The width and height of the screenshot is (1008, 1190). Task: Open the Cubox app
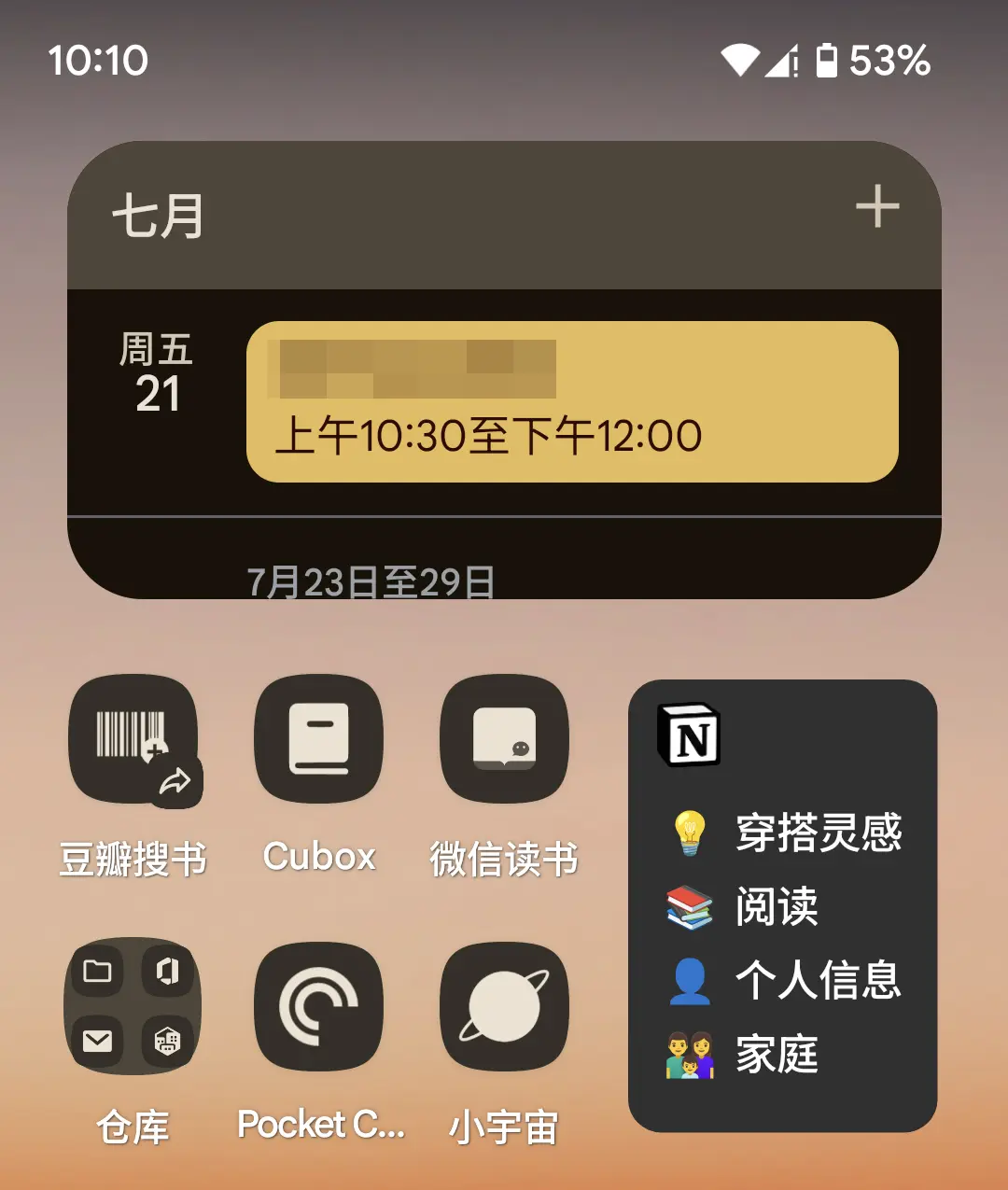pyautogui.click(x=318, y=740)
